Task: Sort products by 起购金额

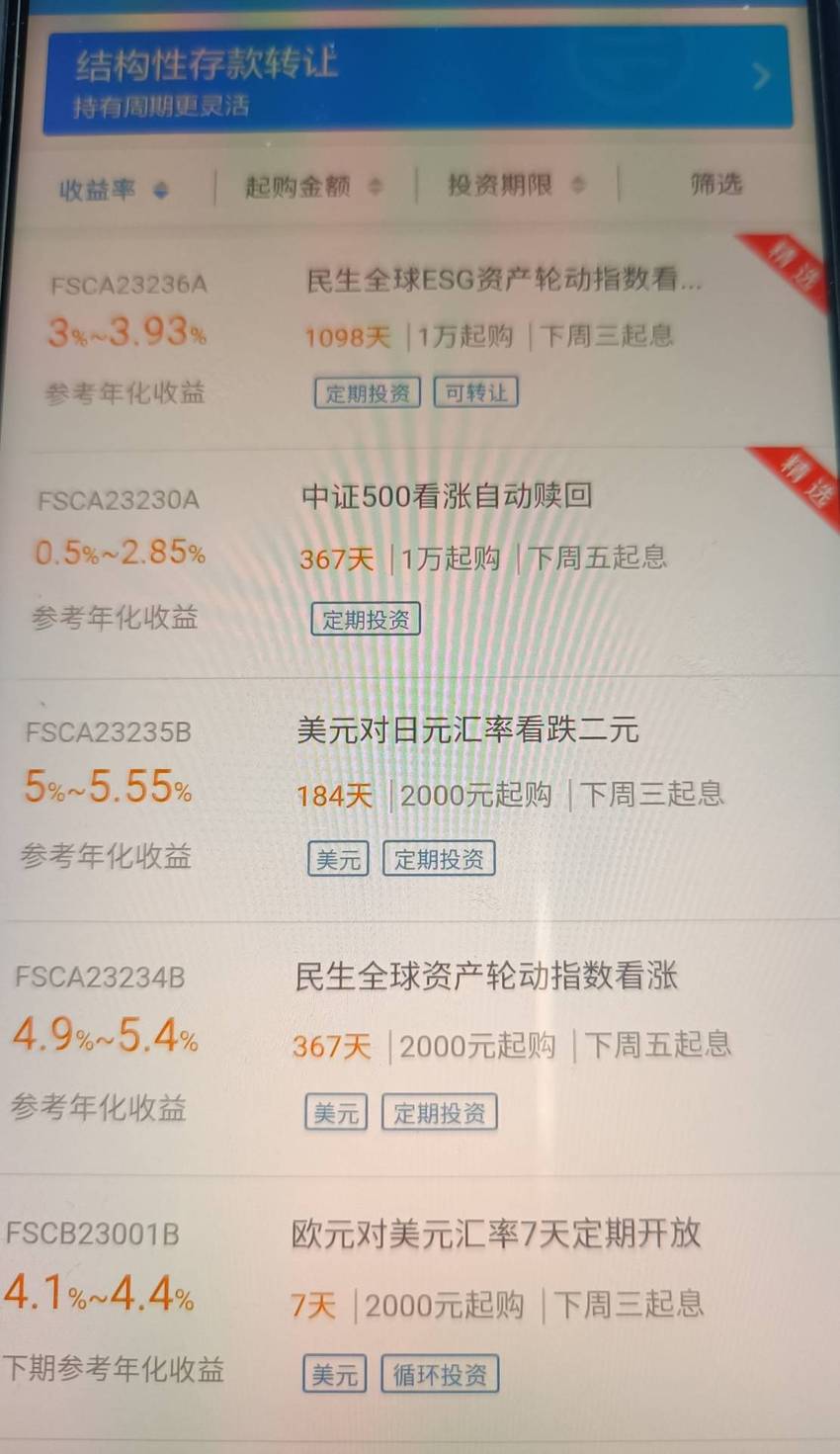Action: click(313, 186)
